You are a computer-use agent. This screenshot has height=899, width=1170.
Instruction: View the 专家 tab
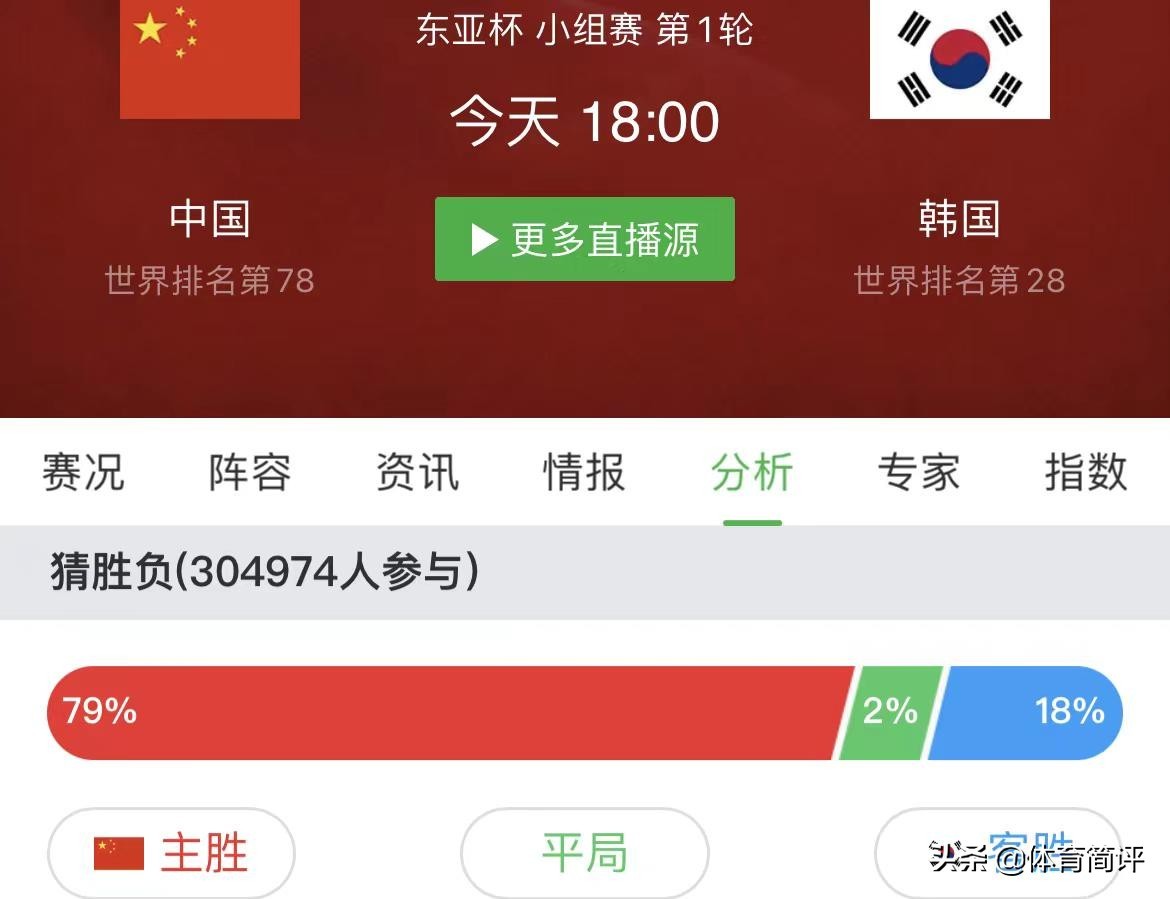pyautogui.click(x=918, y=472)
